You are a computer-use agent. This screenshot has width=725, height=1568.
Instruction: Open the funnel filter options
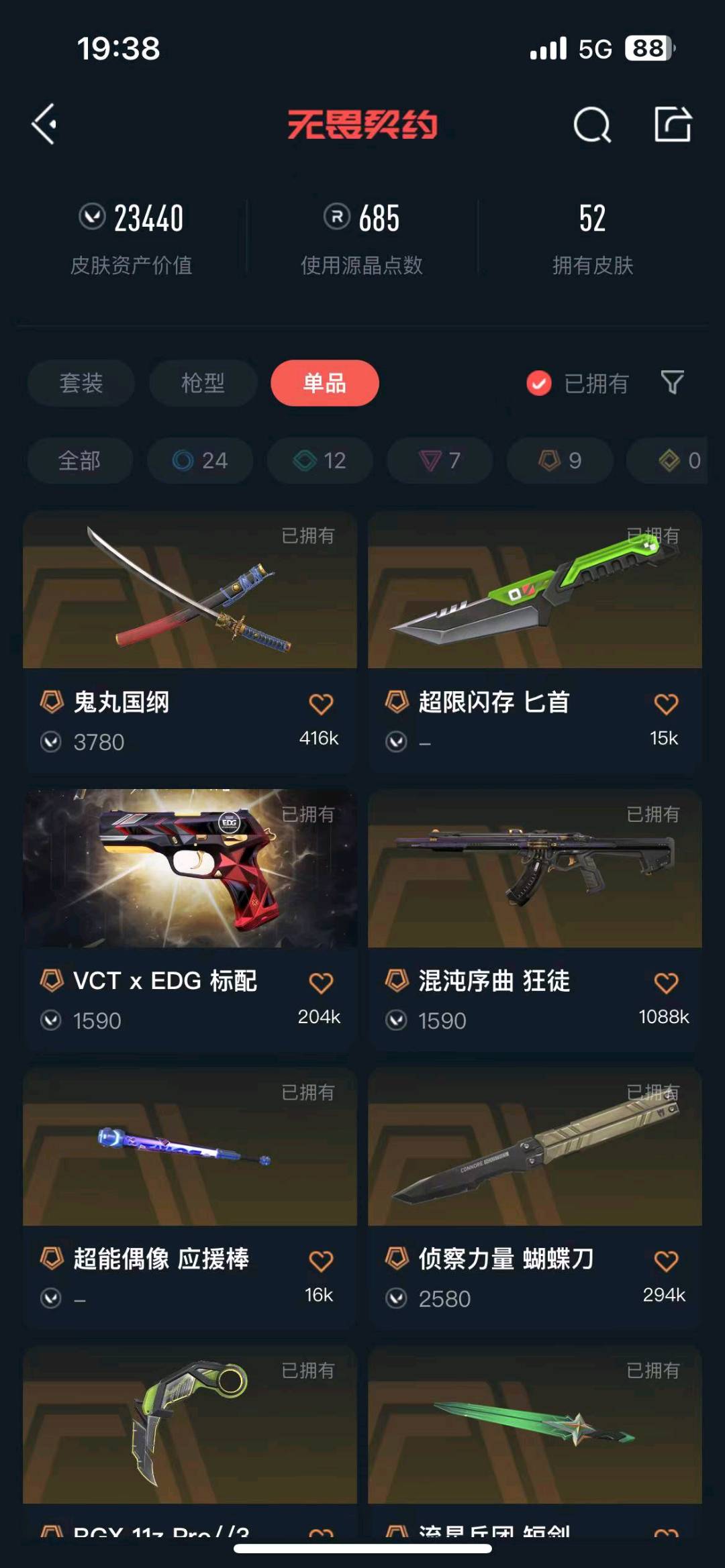point(672,382)
